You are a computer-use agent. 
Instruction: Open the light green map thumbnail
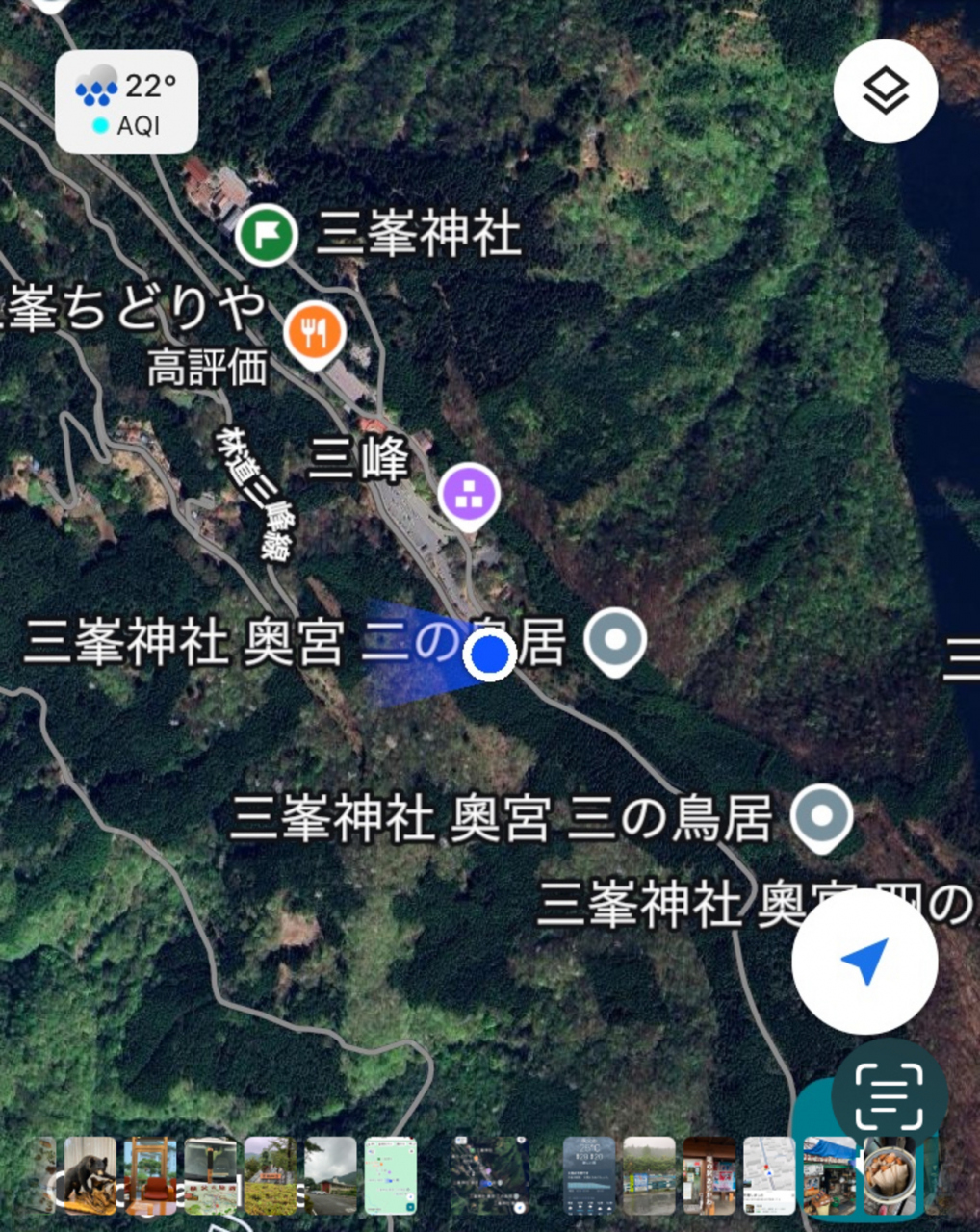pos(391,1175)
